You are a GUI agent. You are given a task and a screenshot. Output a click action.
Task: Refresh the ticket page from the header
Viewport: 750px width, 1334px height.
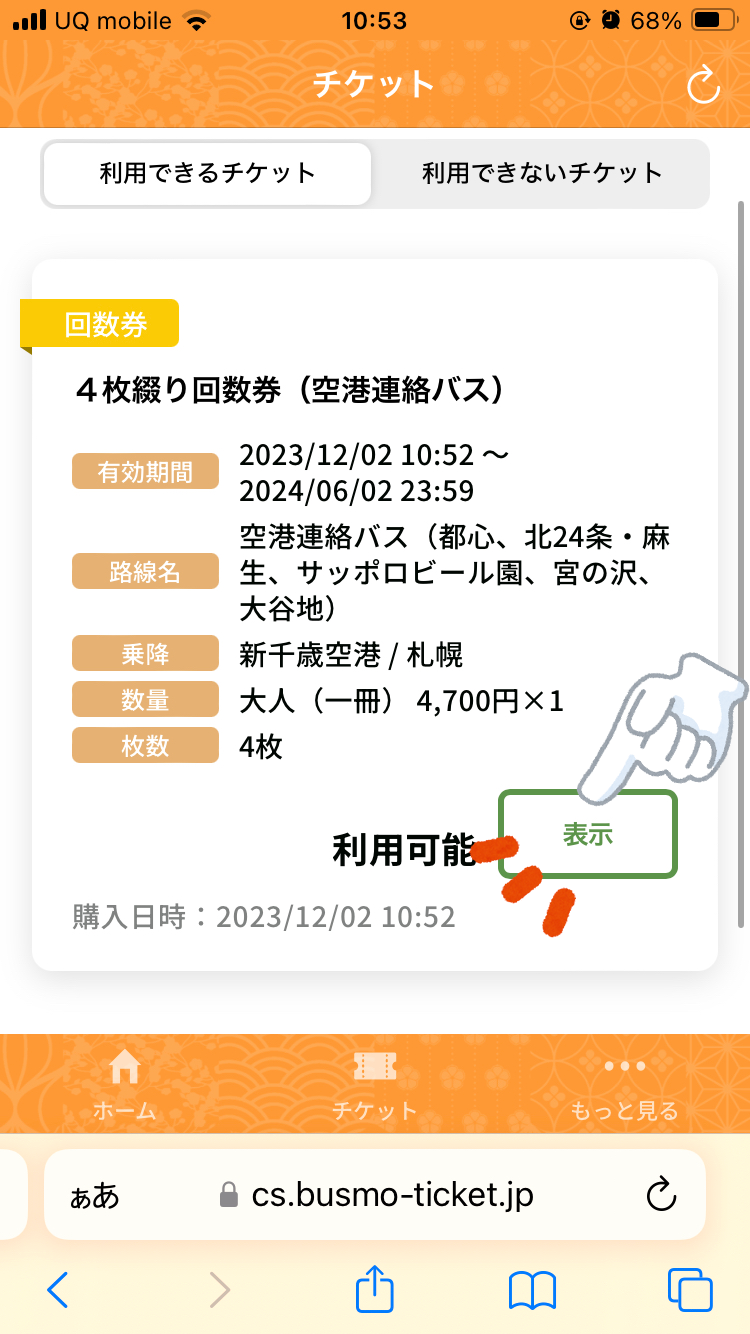pos(703,85)
